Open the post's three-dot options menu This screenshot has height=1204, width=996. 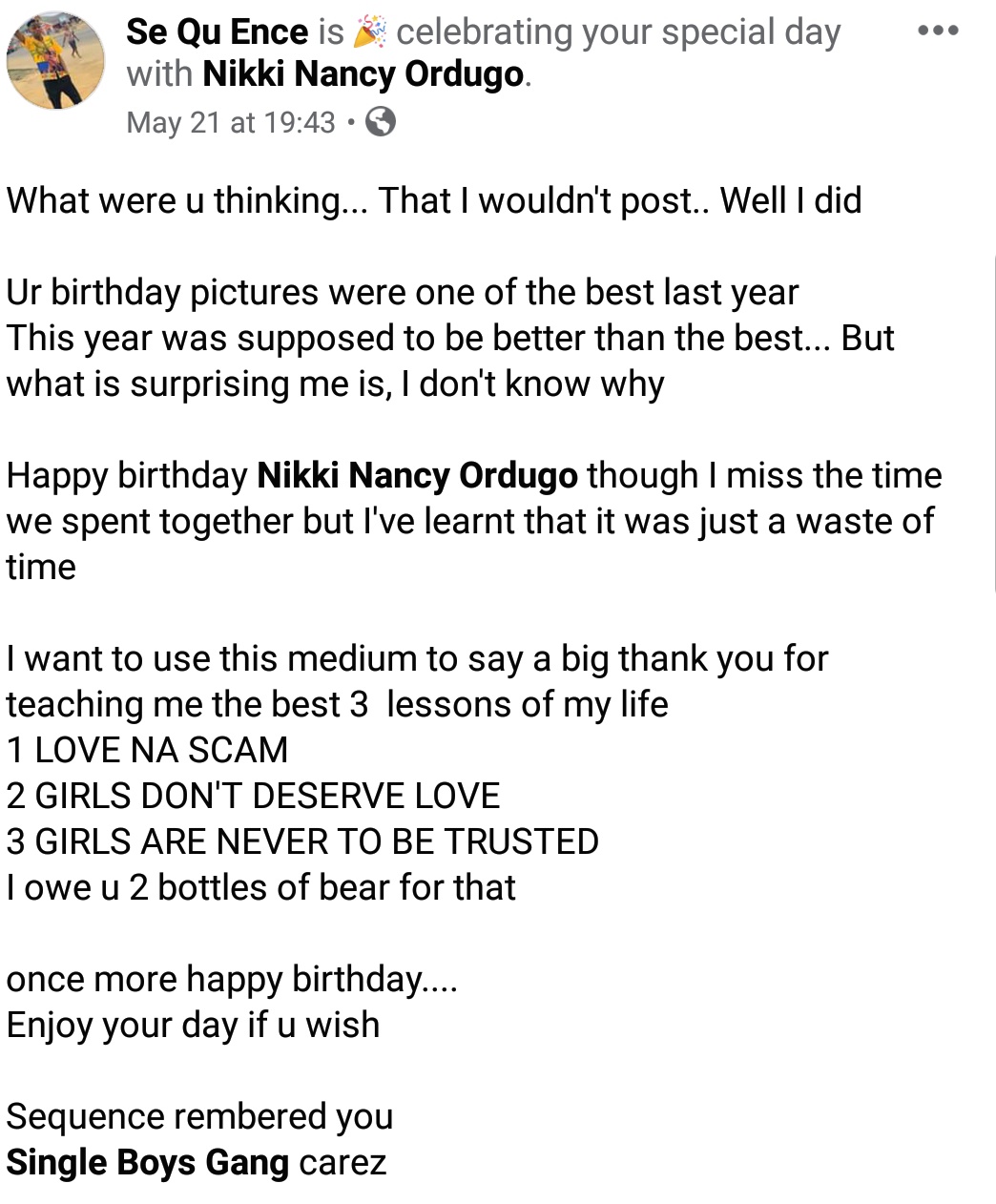[938, 31]
